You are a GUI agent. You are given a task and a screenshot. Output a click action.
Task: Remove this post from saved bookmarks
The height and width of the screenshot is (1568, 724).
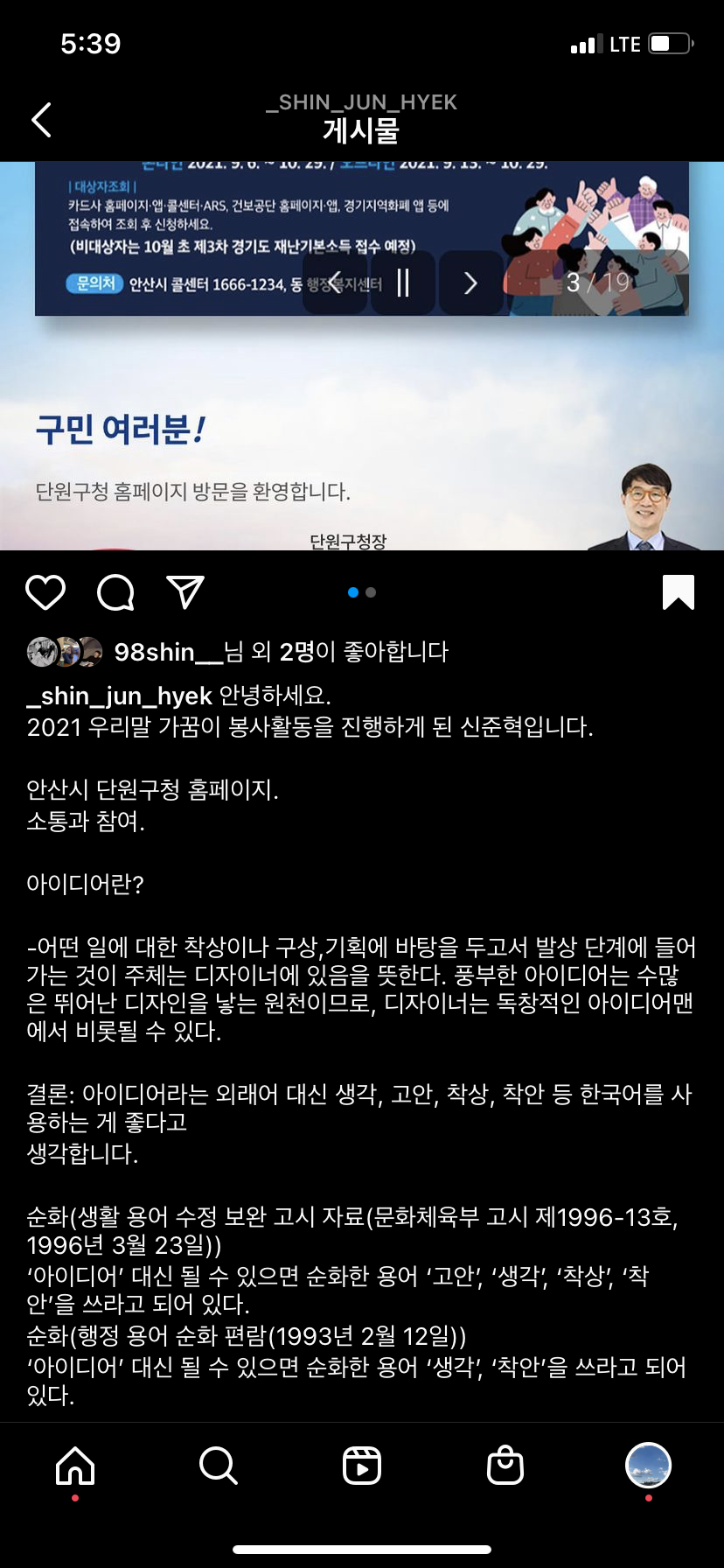(679, 592)
